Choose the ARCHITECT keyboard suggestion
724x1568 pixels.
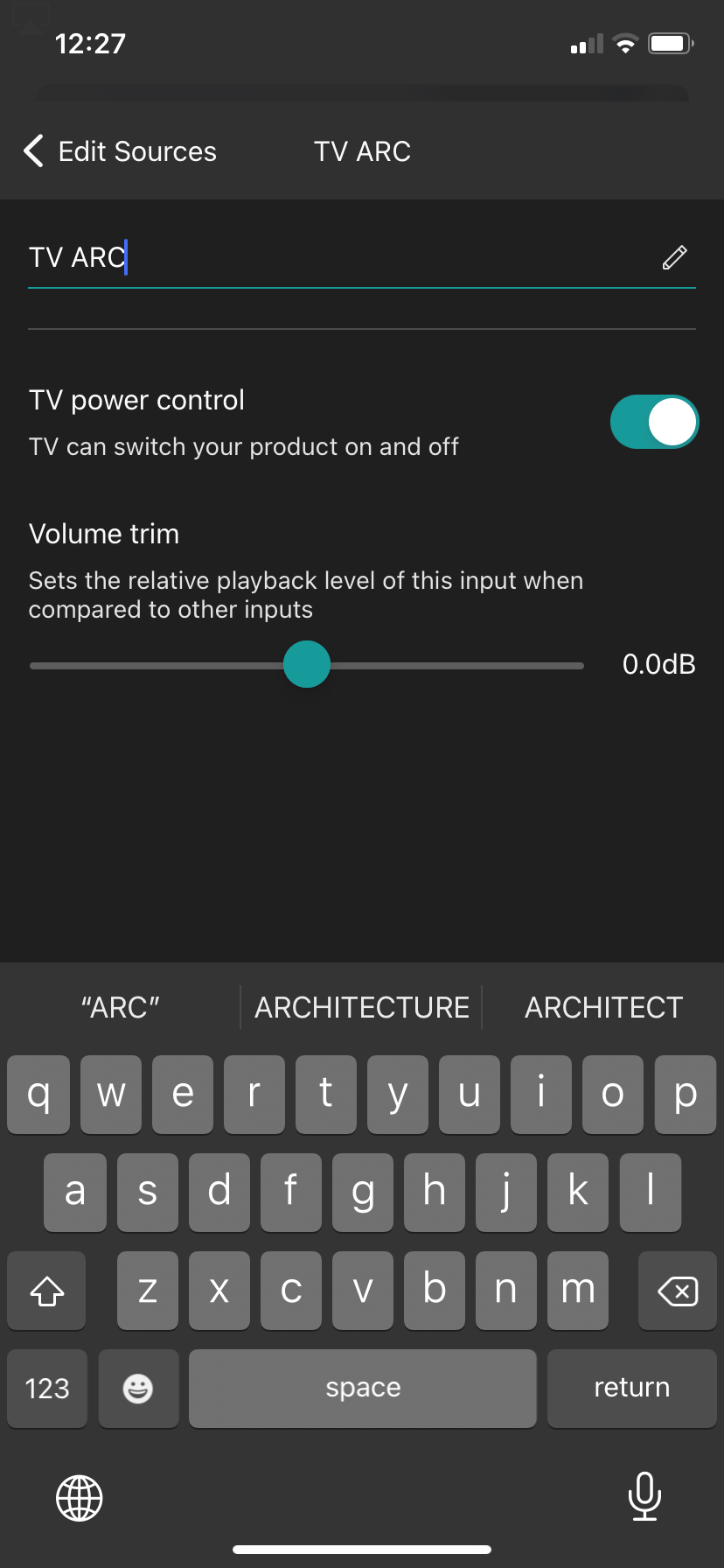point(603,1007)
